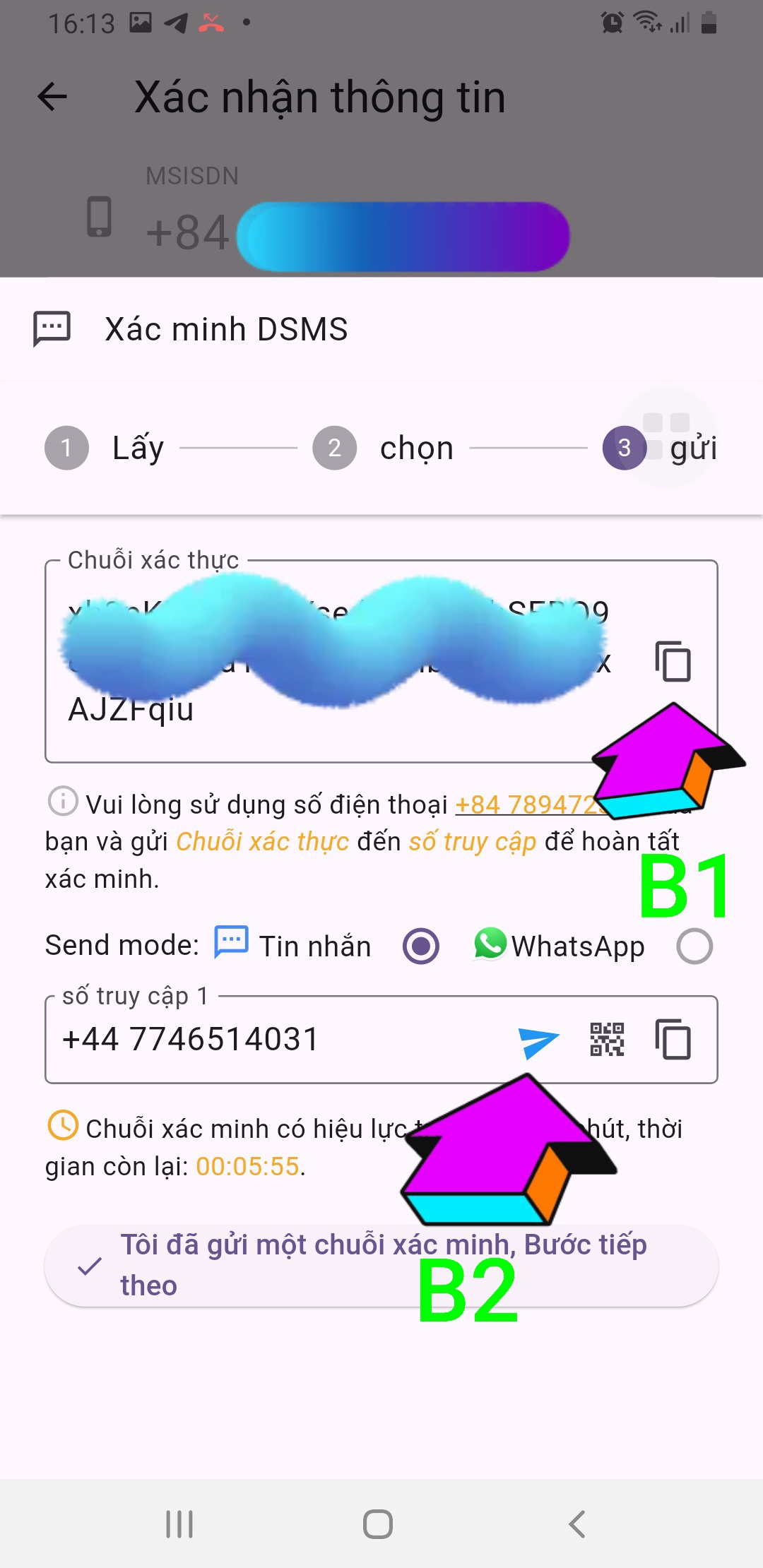Select WhatsApp send mode
763x1568 pixels.
pos(694,946)
